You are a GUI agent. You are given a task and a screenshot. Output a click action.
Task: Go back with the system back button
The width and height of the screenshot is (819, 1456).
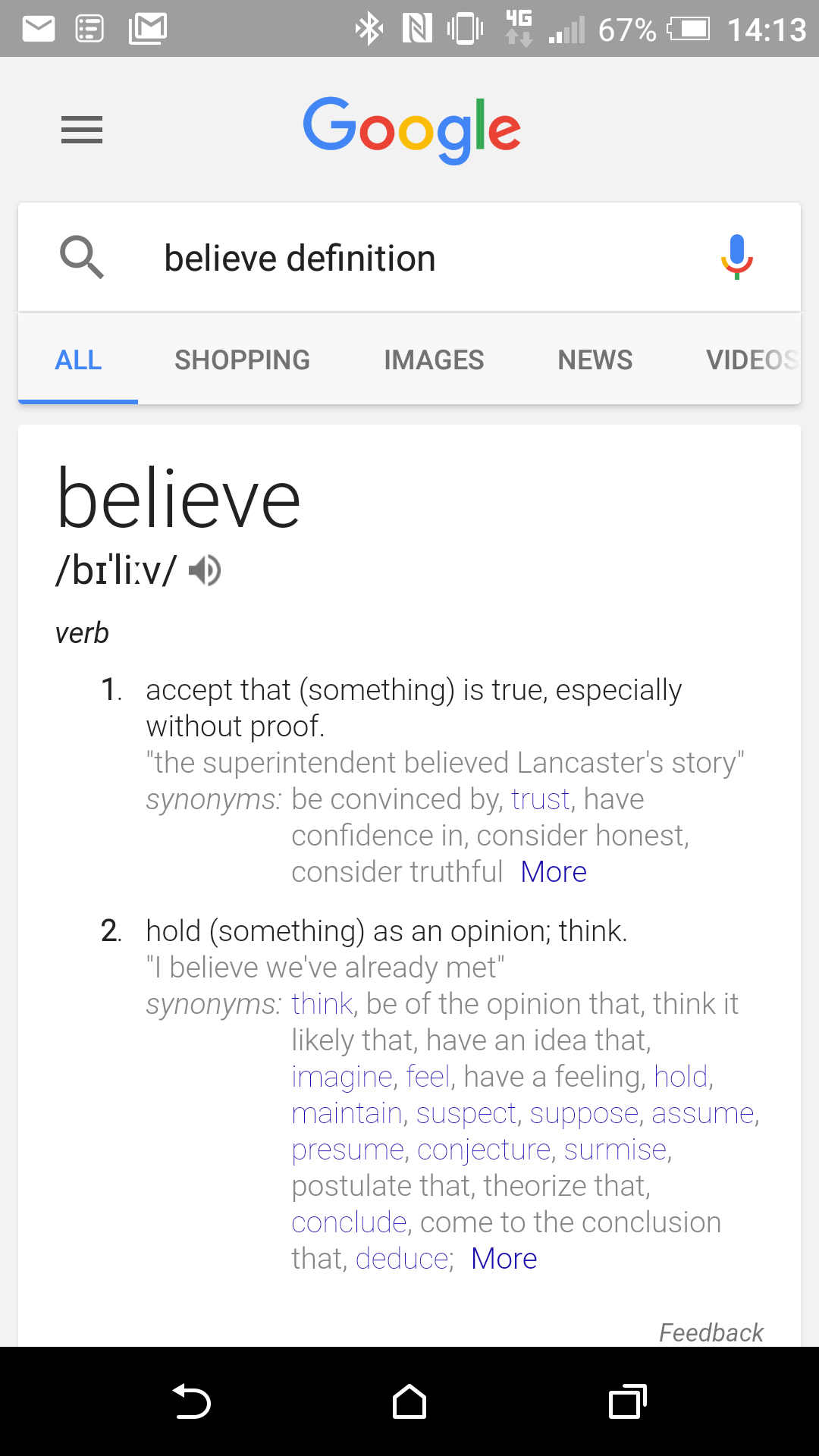(x=192, y=1401)
